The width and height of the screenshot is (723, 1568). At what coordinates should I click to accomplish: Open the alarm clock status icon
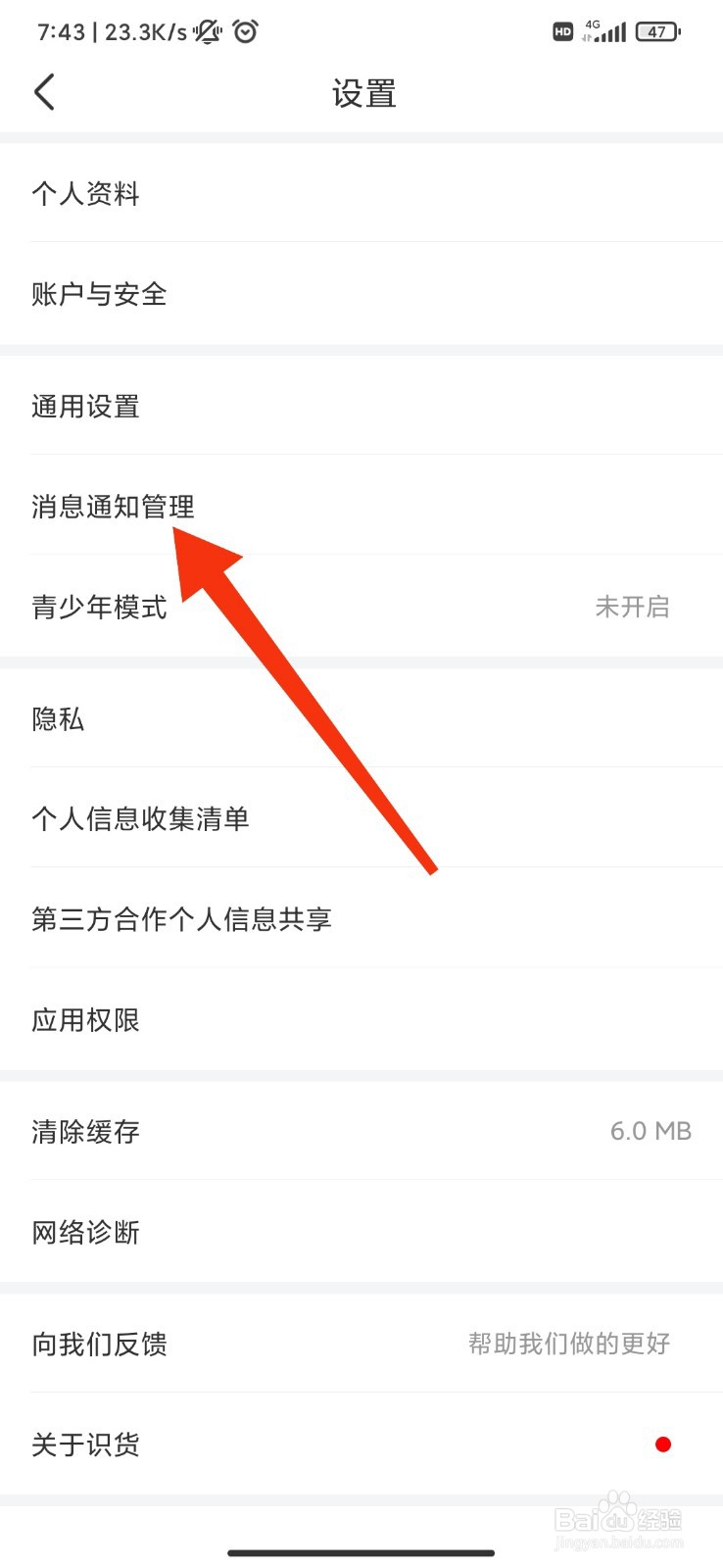coord(245,31)
